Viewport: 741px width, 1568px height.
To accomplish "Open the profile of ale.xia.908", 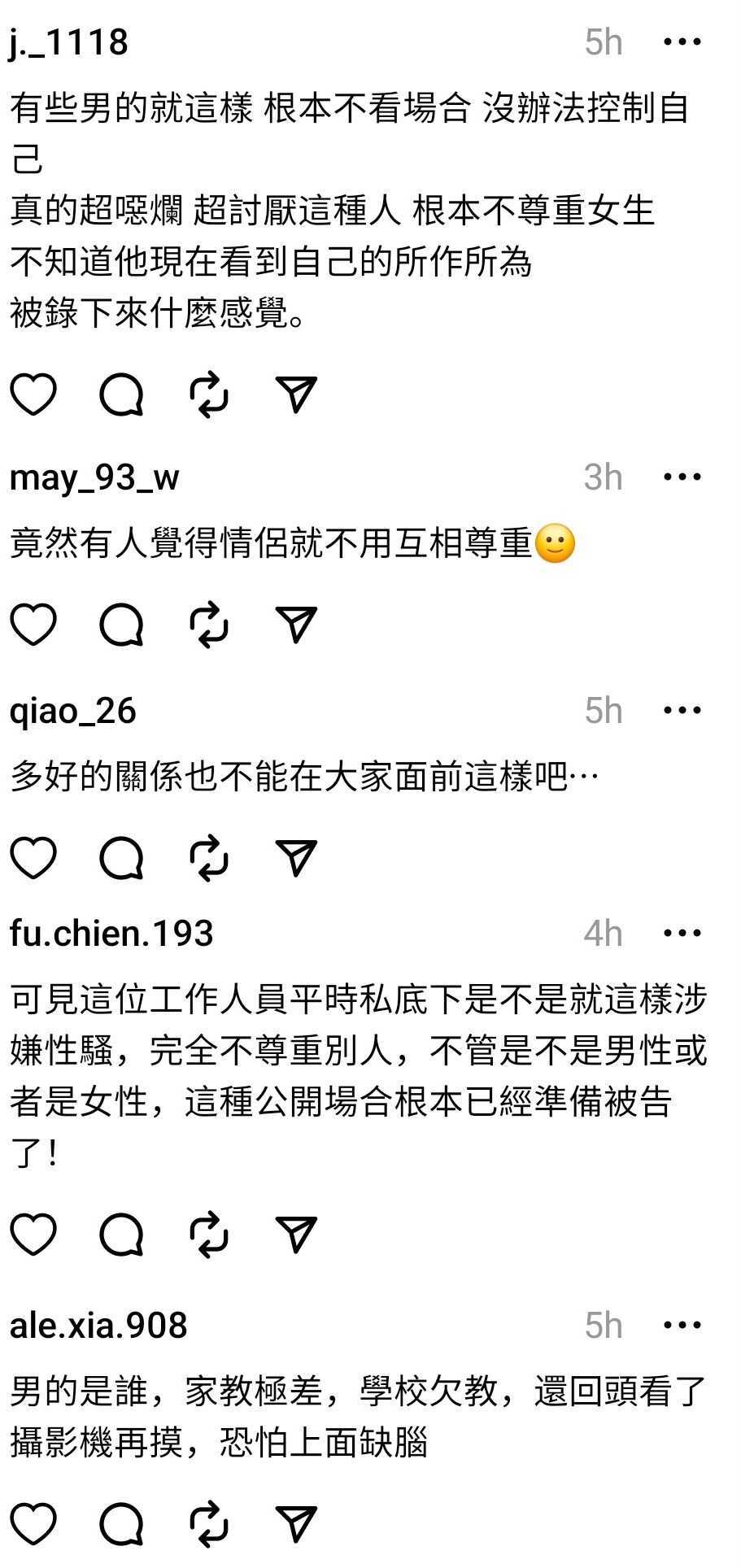I will tap(98, 1325).
